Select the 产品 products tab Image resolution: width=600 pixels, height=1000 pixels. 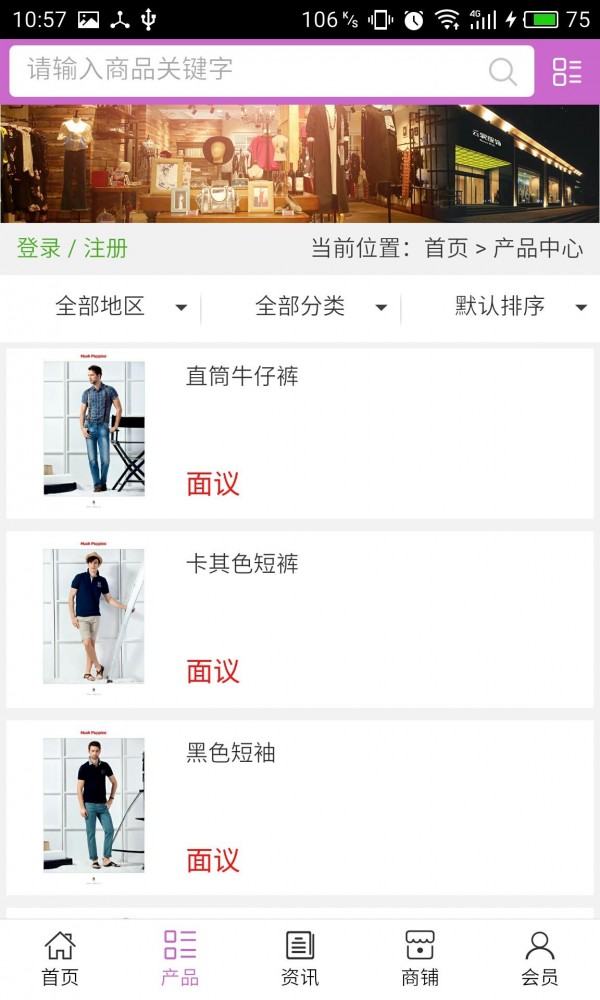(180, 958)
